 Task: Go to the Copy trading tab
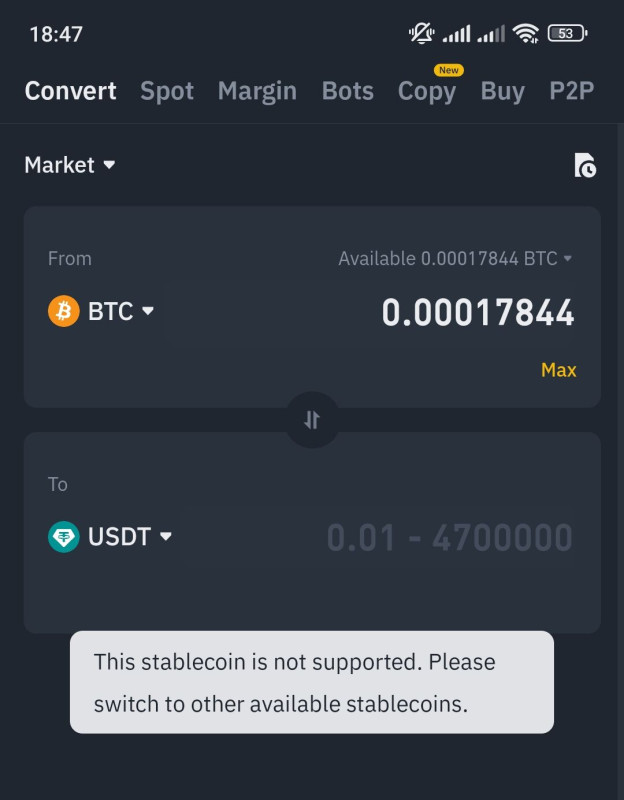[427, 91]
